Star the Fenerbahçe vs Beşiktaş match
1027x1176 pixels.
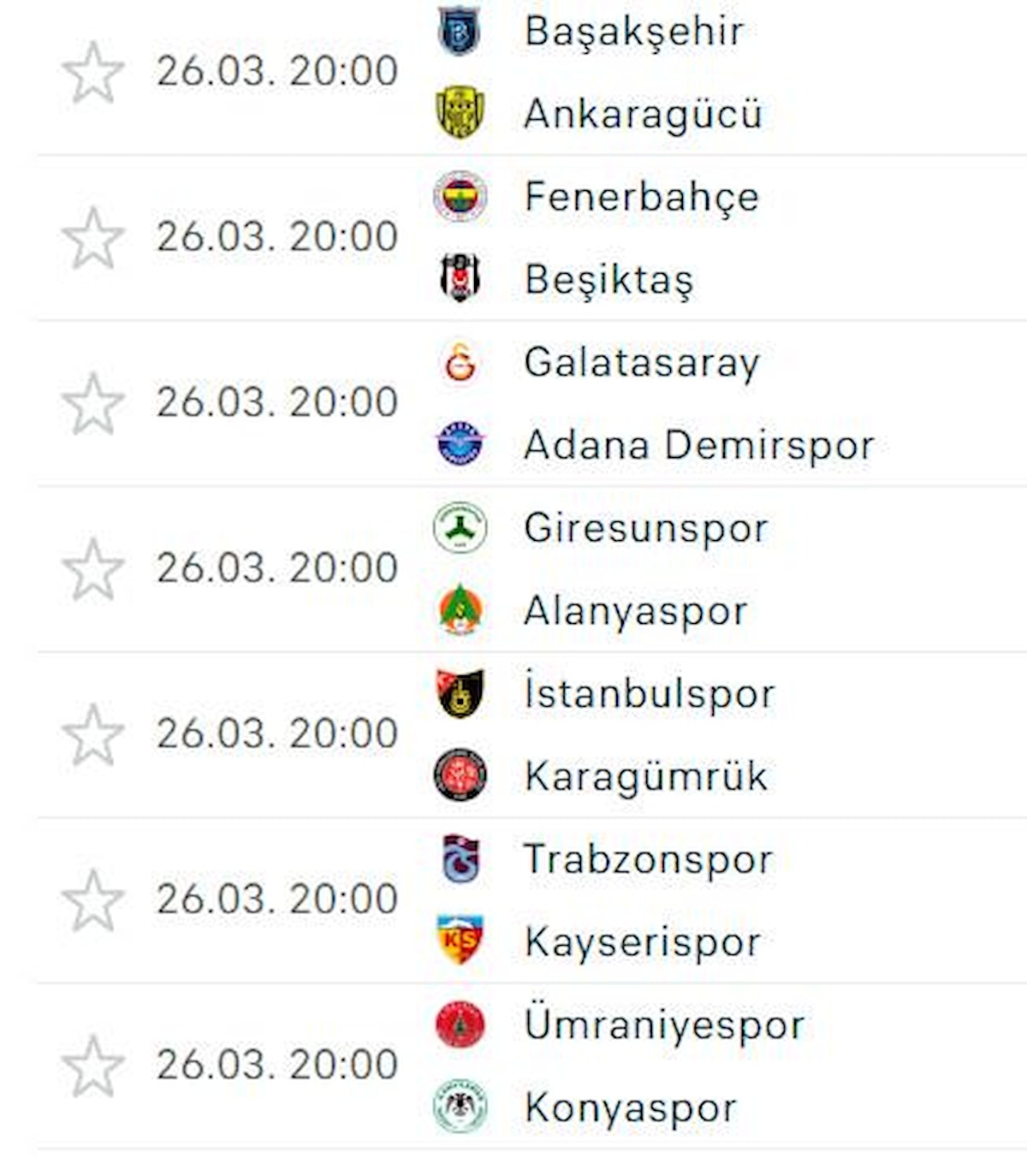pyautogui.click(x=93, y=239)
